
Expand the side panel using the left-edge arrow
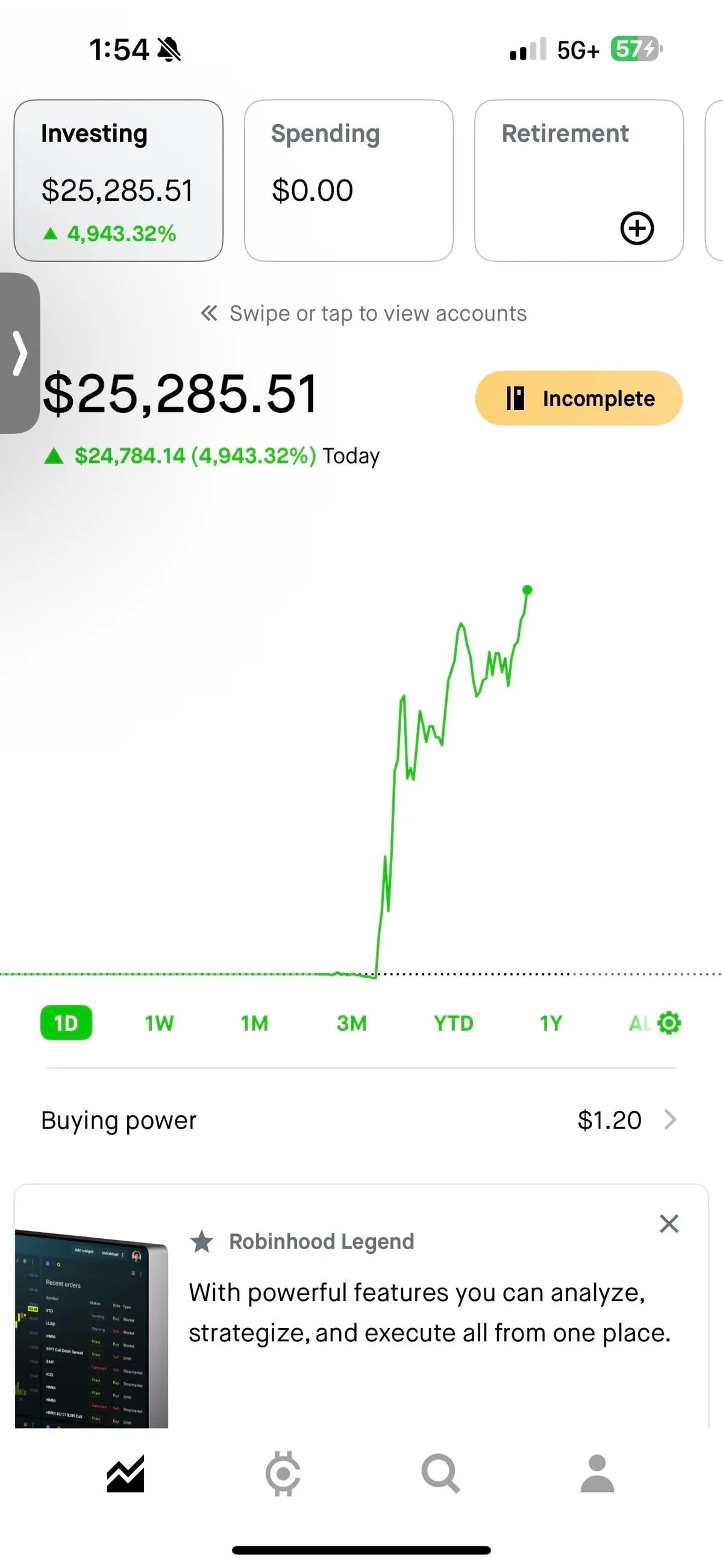[x=20, y=353]
